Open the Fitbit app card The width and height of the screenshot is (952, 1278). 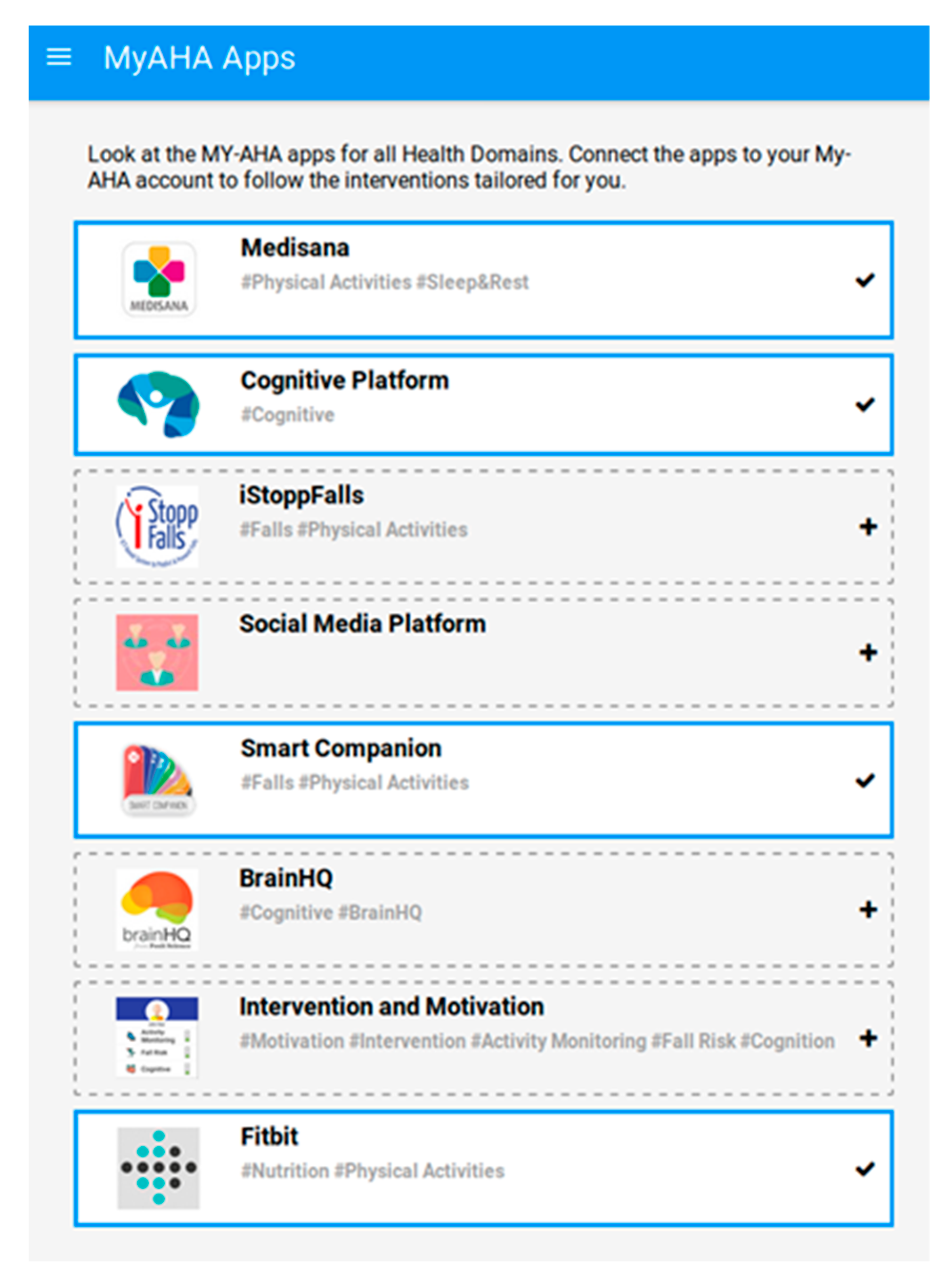(483, 1168)
